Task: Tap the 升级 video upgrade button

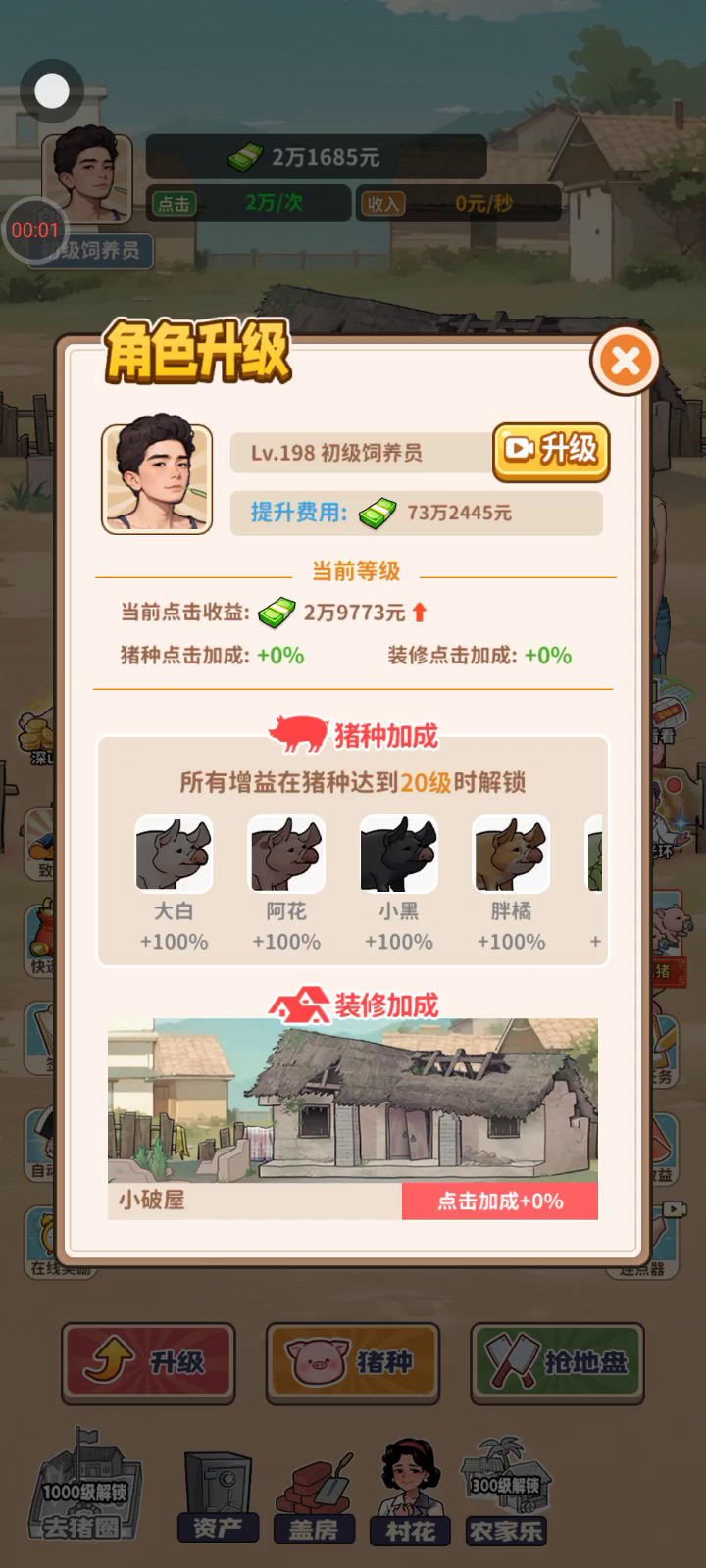Action: 551,451
